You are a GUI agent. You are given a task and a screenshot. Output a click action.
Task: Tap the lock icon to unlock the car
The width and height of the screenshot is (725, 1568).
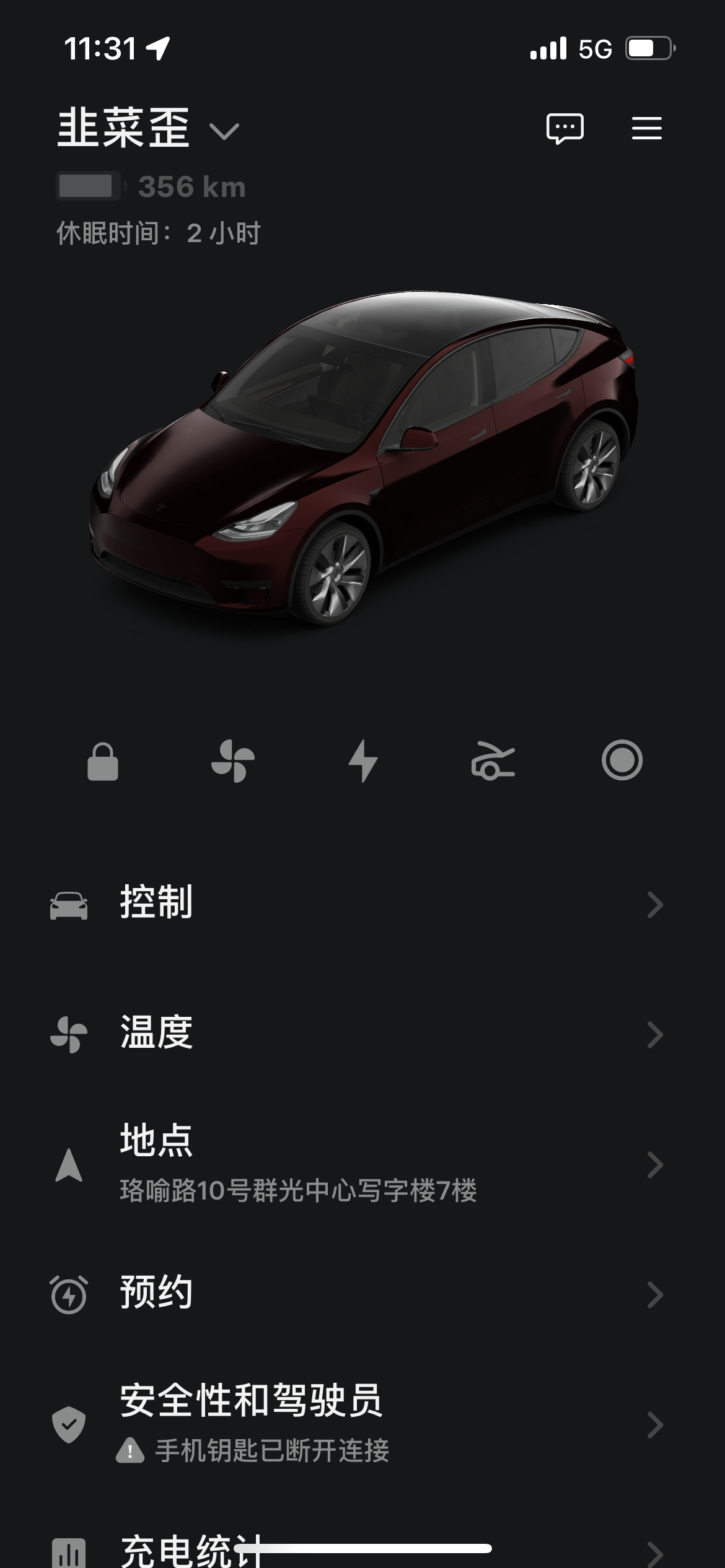point(104,766)
